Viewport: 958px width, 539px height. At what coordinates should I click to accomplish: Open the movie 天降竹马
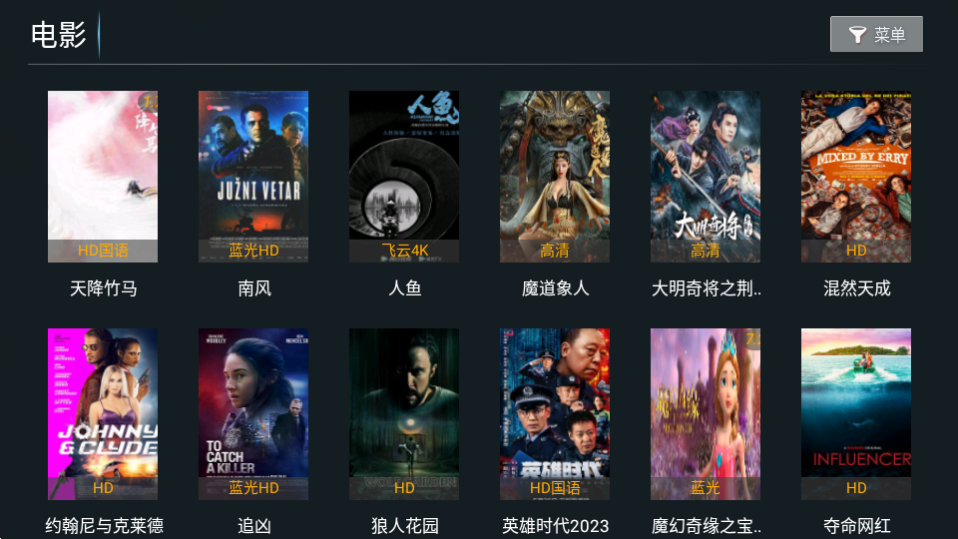103,177
